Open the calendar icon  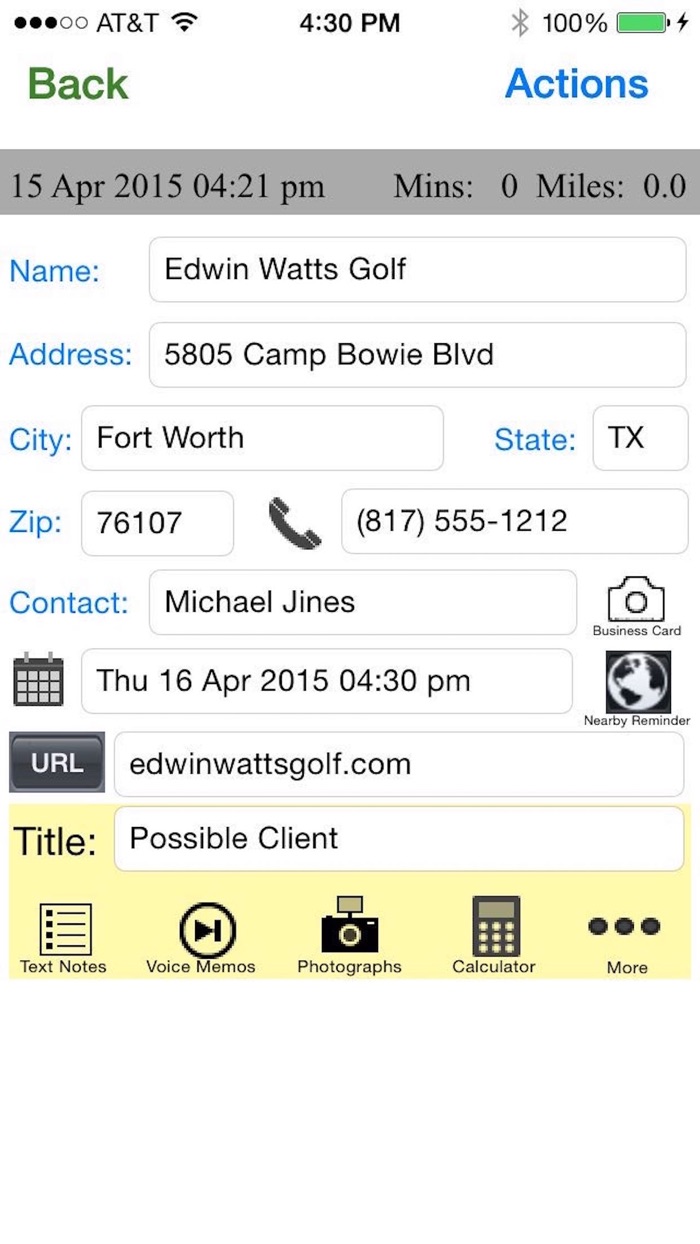(38, 680)
